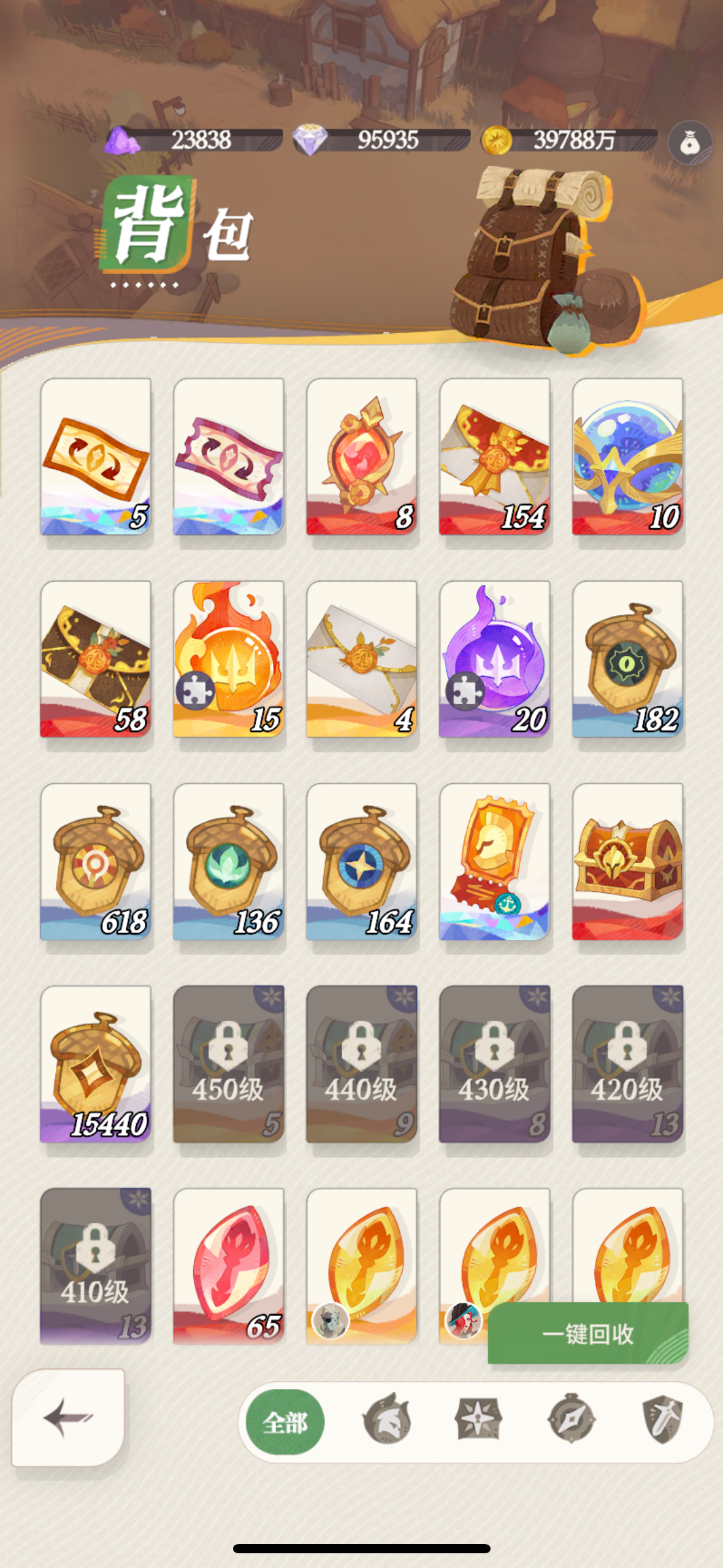This screenshot has width=723, height=1568.
Task: Open the fire trident orb with 15
Action: (229, 659)
